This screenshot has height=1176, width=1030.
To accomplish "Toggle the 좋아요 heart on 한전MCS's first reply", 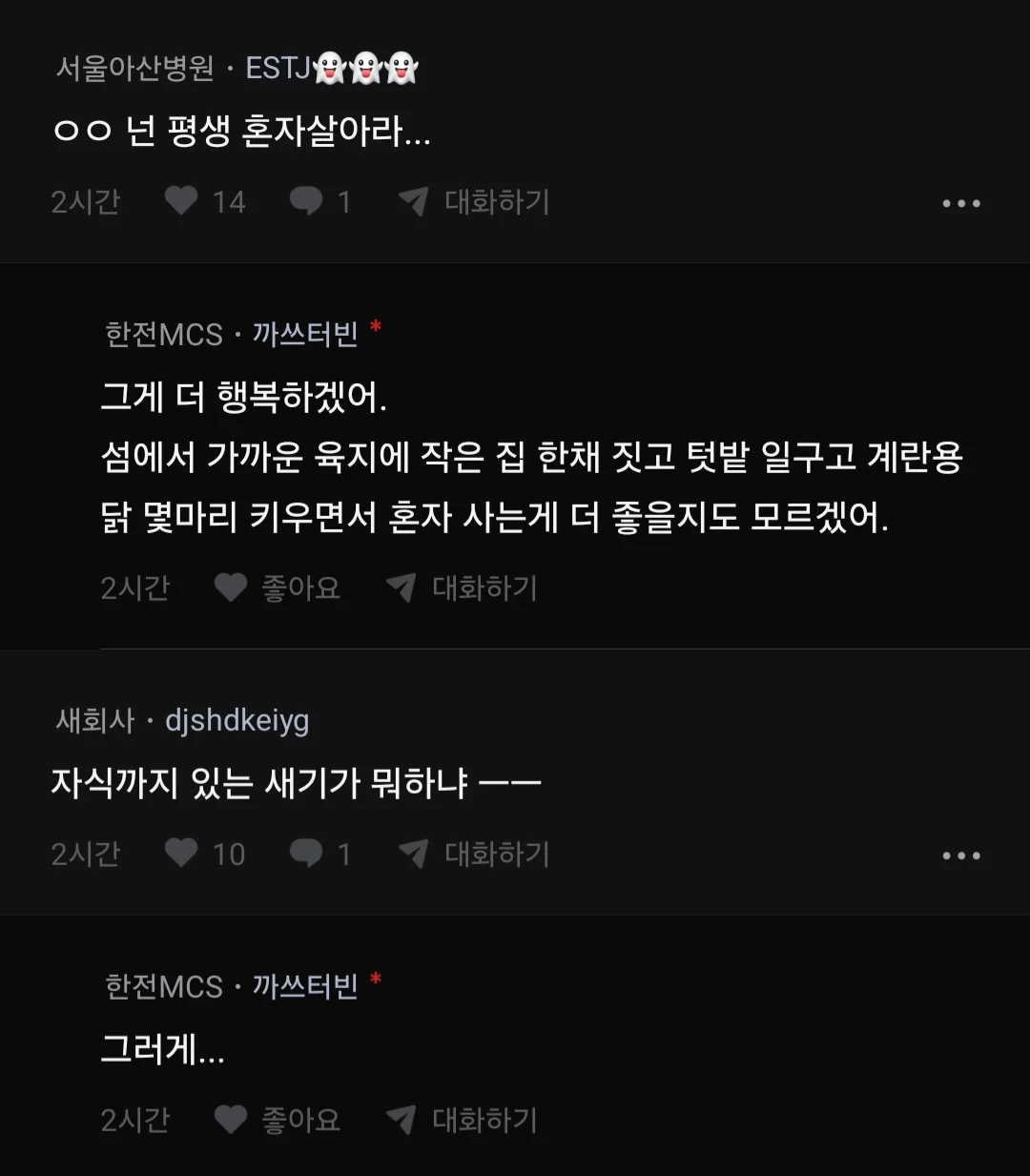I will [x=230, y=588].
